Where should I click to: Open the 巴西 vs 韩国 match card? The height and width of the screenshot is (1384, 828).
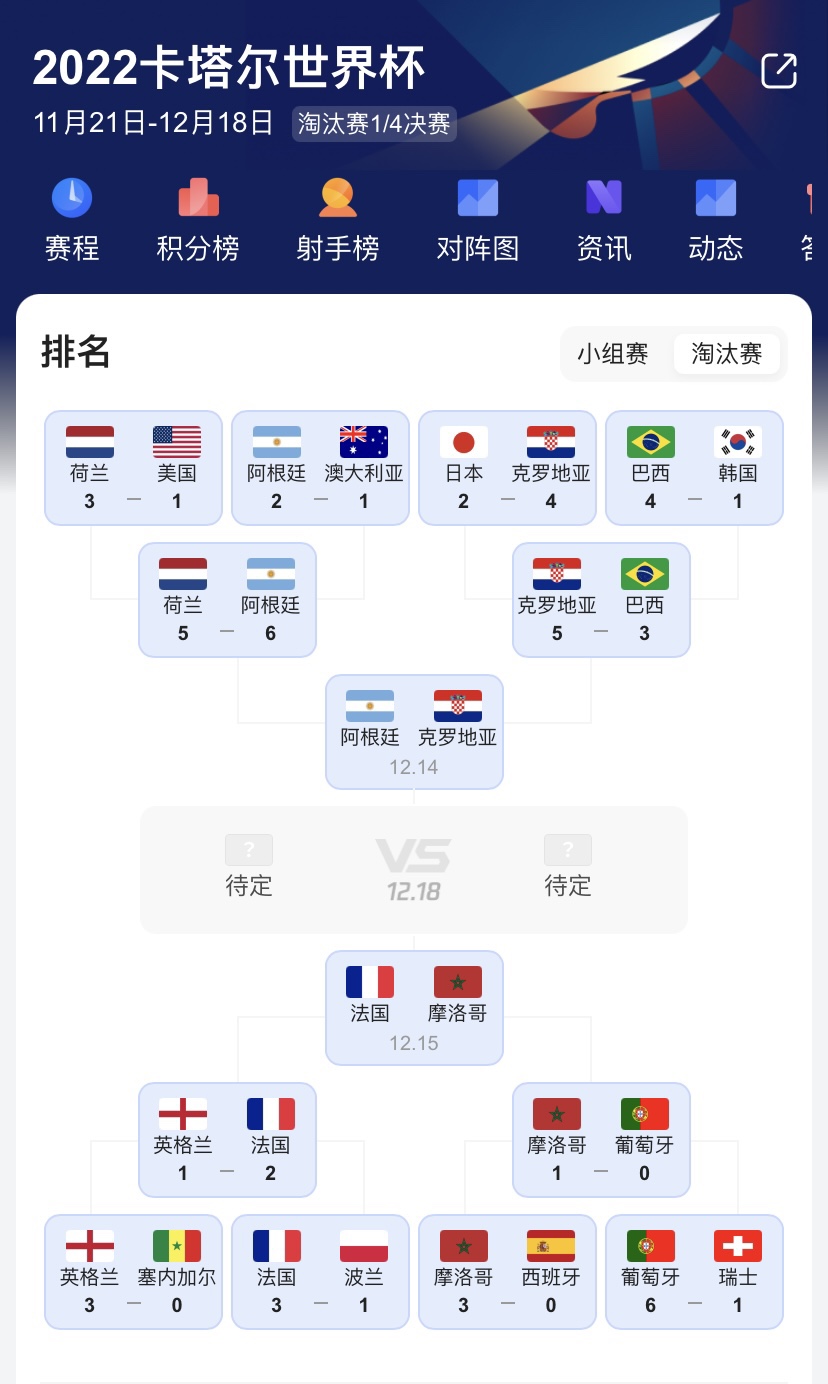coord(694,468)
